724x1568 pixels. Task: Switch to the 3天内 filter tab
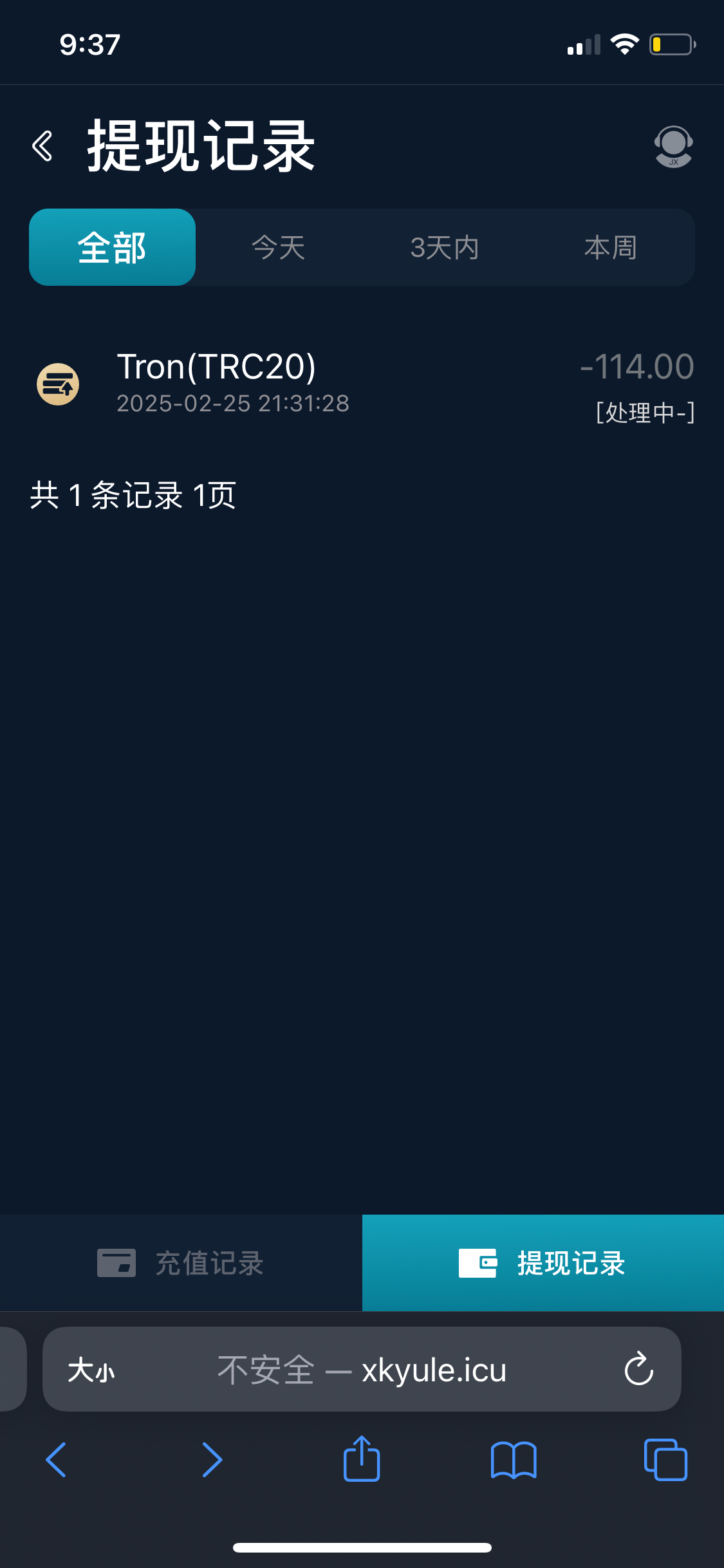click(445, 247)
